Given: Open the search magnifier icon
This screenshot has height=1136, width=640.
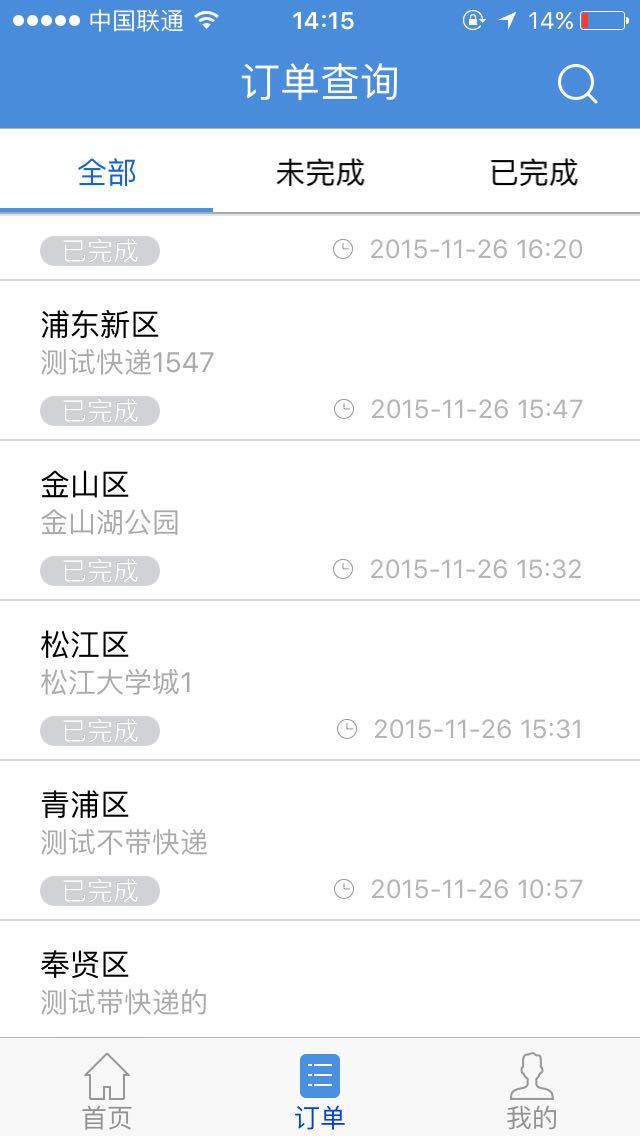Looking at the screenshot, I should pyautogui.click(x=577, y=84).
